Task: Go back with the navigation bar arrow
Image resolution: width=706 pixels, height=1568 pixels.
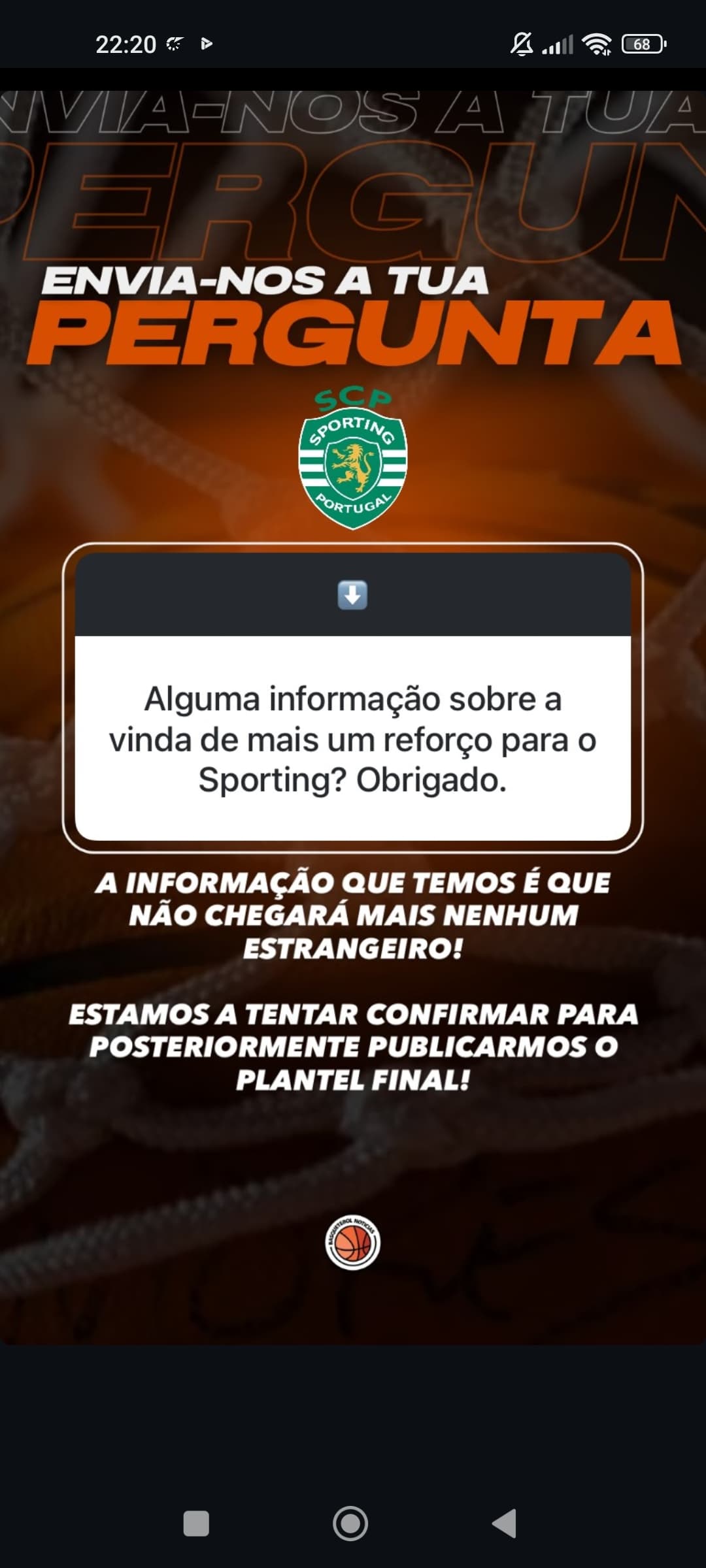Action: click(x=504, y=1523)
